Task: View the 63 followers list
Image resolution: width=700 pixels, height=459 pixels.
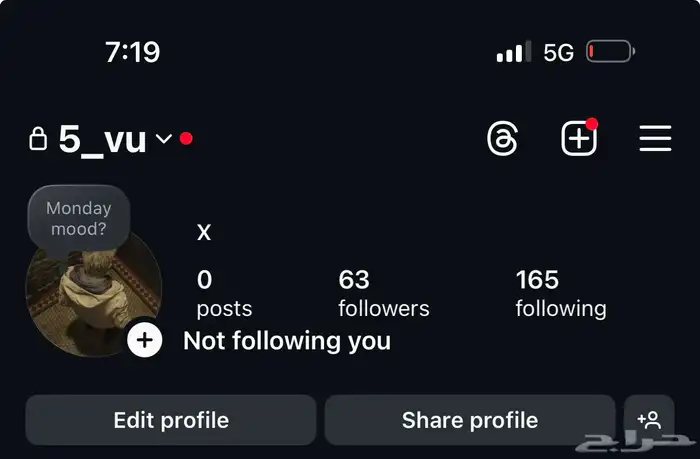Action: pos(383,293)
